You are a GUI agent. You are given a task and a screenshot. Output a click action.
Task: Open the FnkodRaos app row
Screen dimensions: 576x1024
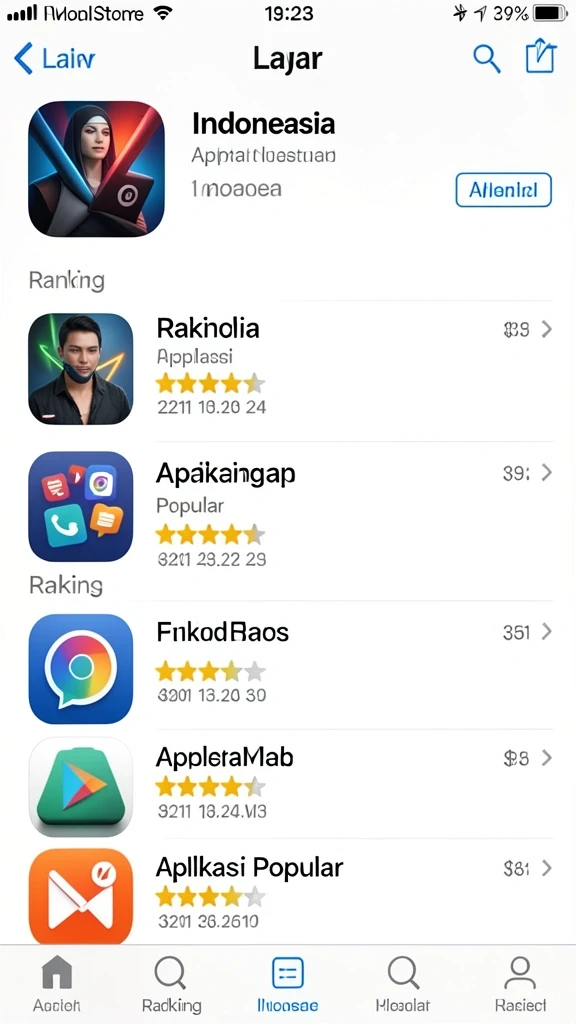point(291,667)
